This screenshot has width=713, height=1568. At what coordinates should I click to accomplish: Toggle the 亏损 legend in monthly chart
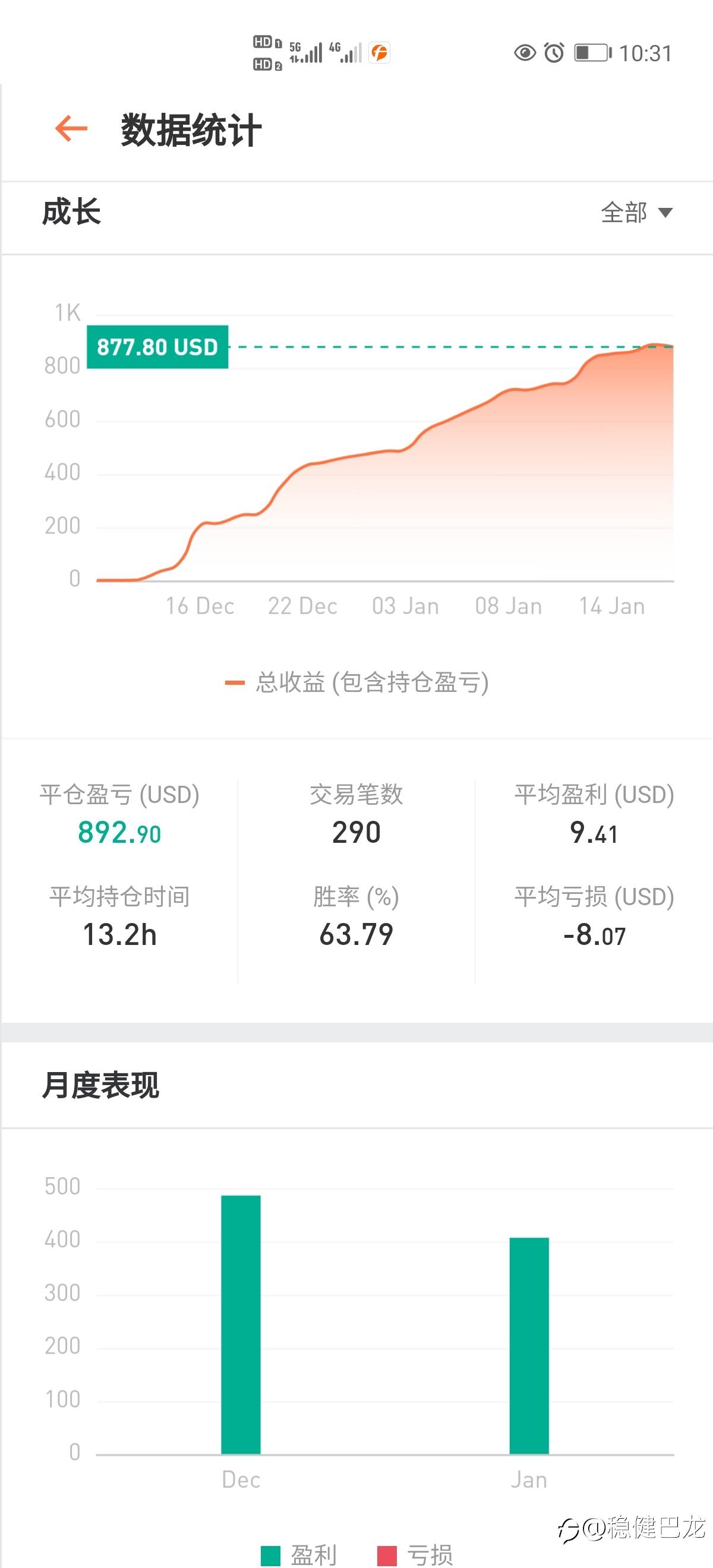[415, 1555]
